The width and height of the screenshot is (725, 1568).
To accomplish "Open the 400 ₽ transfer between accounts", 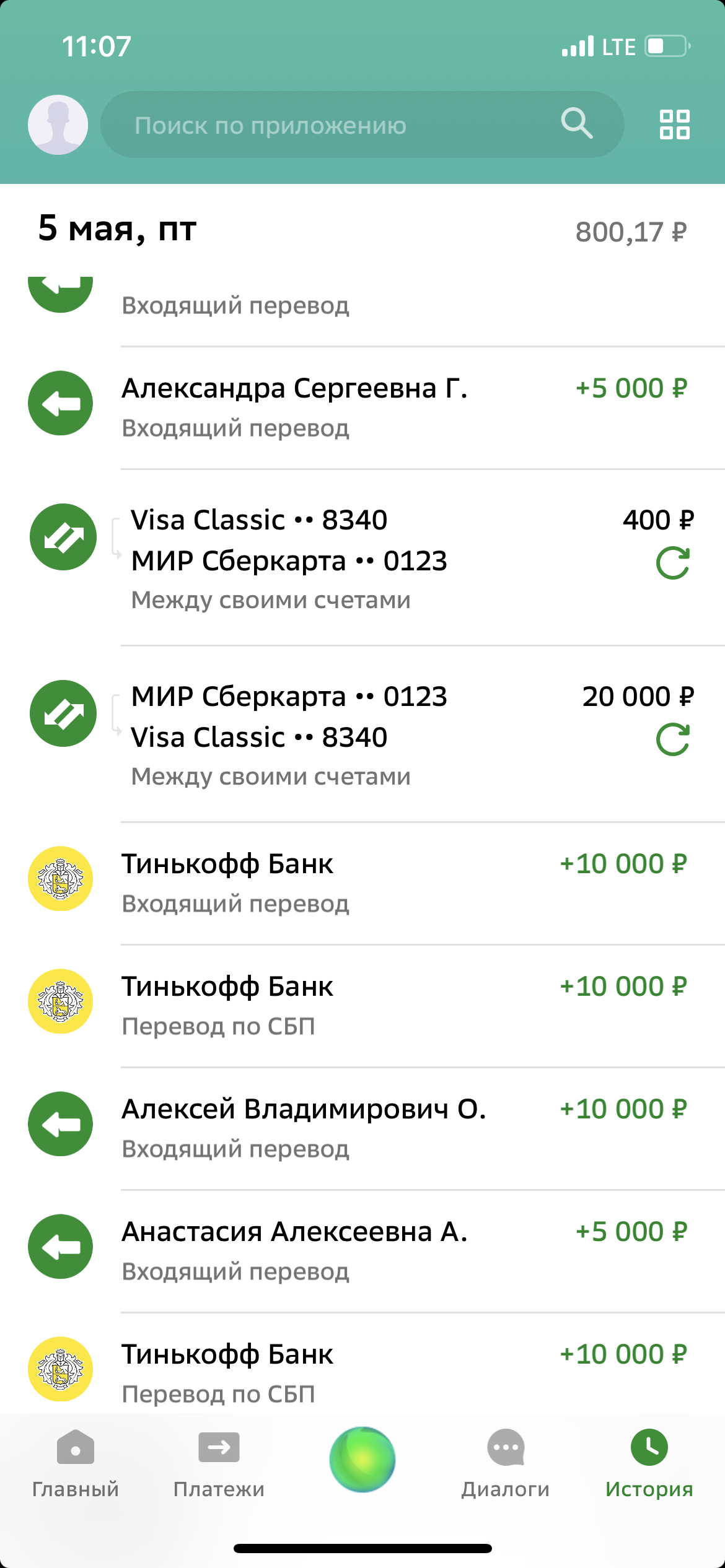I will click(362, 557).
